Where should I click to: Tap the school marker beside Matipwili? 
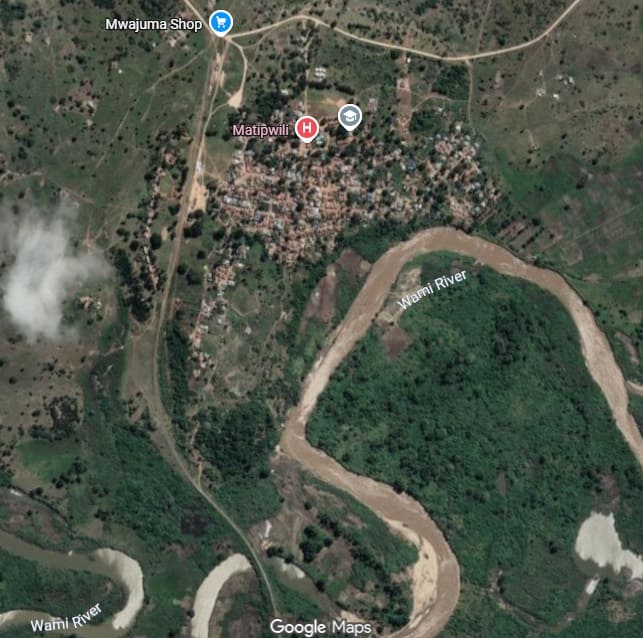pos(349,116)
